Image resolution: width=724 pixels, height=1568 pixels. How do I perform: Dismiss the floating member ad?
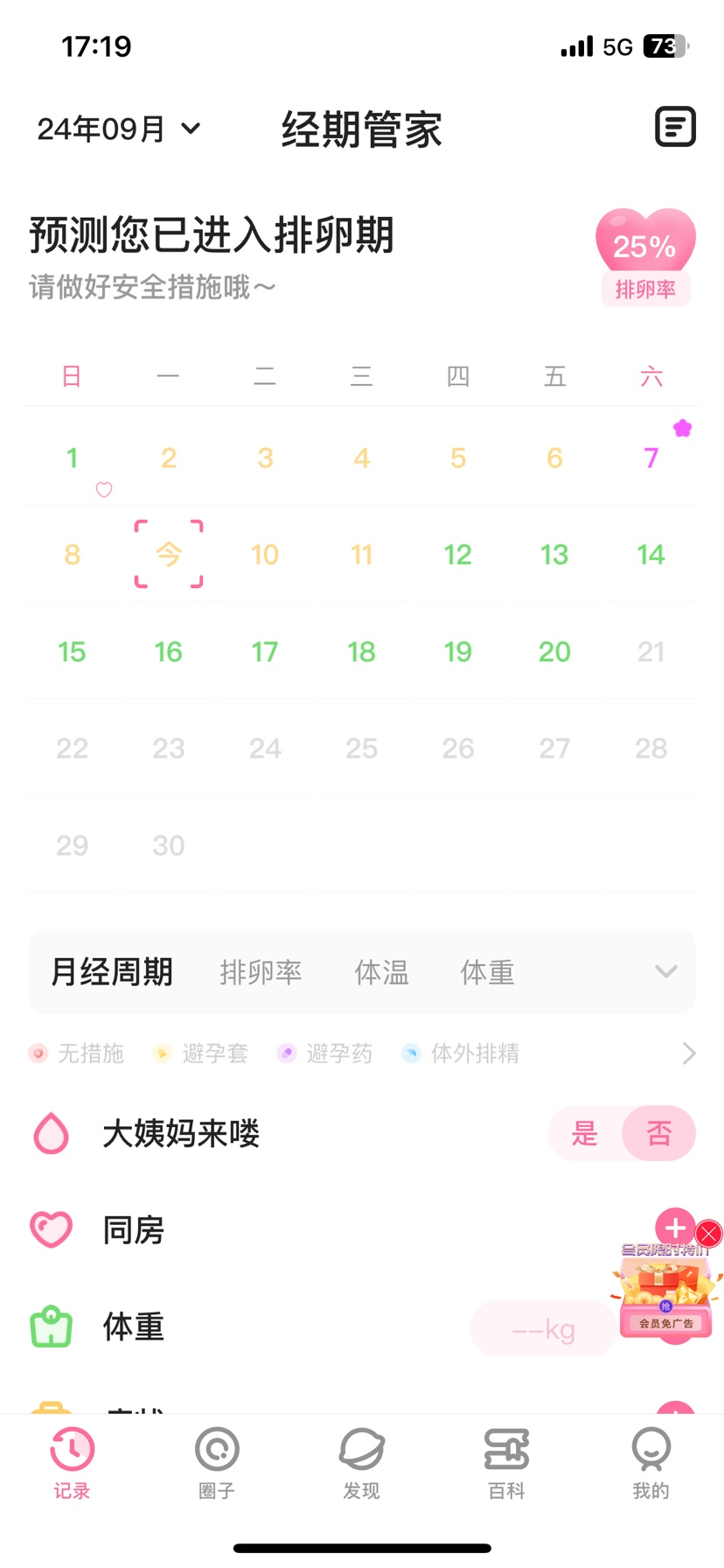pyautogui.click(x=709, y=1234)
